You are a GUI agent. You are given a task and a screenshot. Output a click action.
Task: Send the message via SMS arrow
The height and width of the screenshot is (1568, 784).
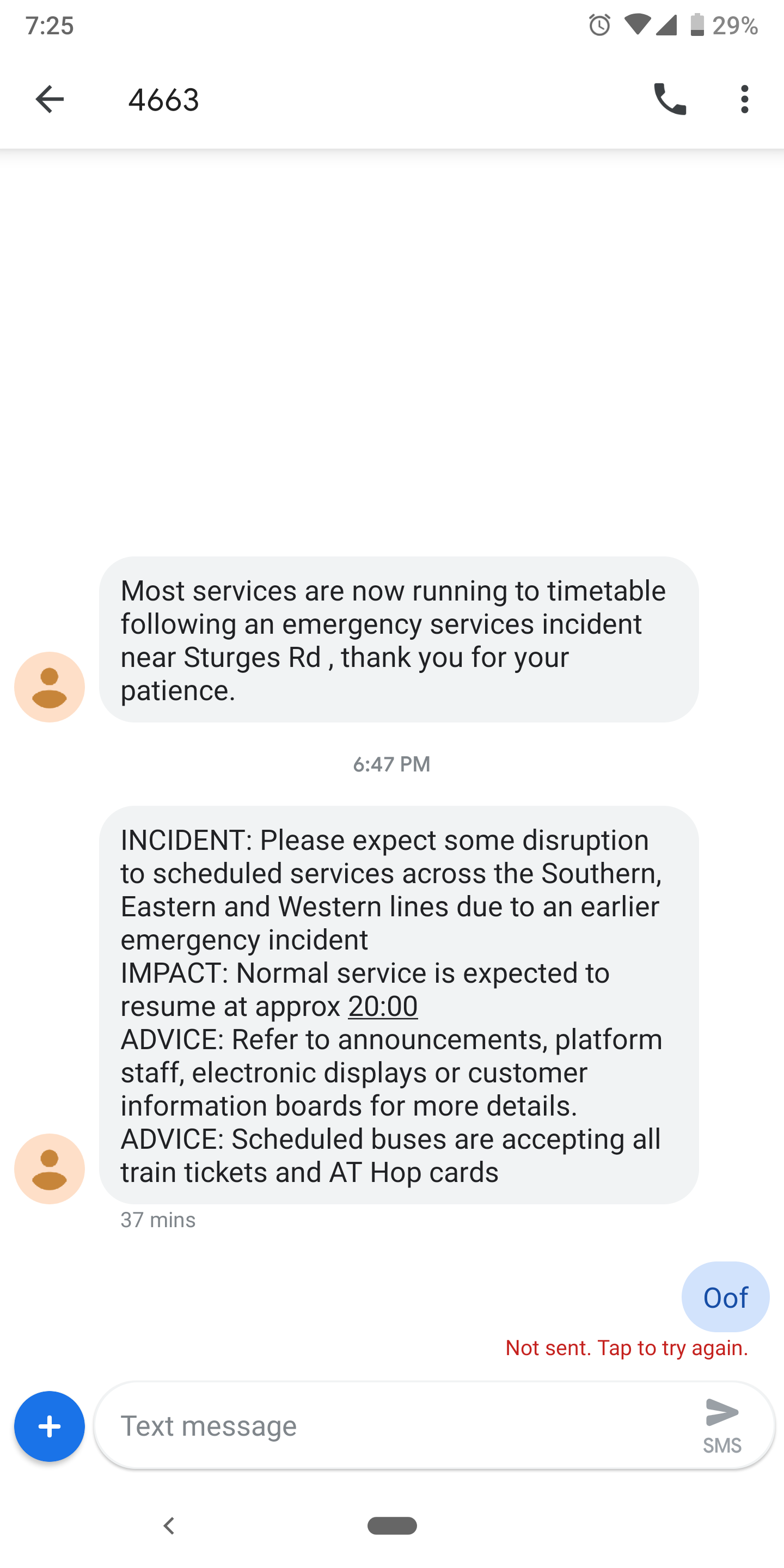722,1426
